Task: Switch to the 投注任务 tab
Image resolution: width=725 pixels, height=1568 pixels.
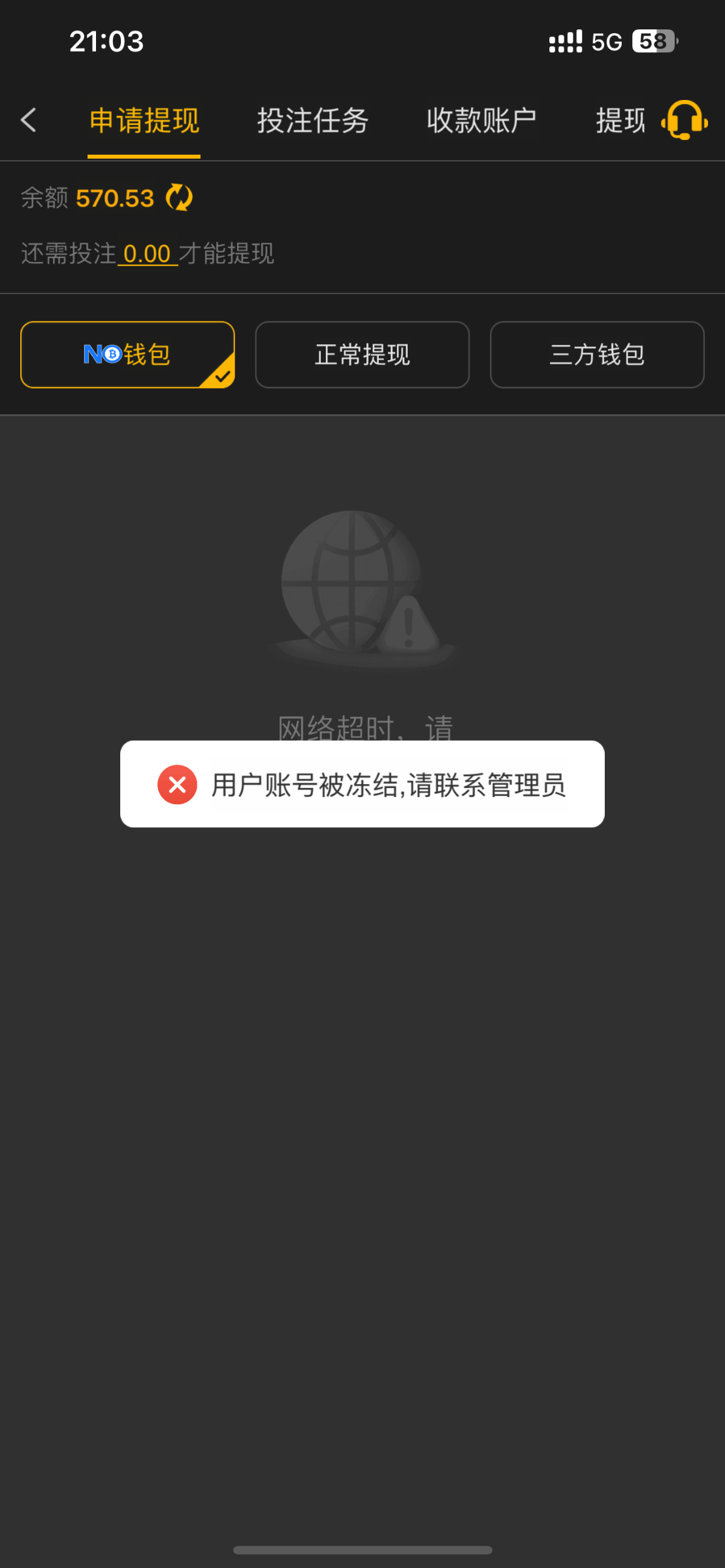Action: tap(313, 121)
